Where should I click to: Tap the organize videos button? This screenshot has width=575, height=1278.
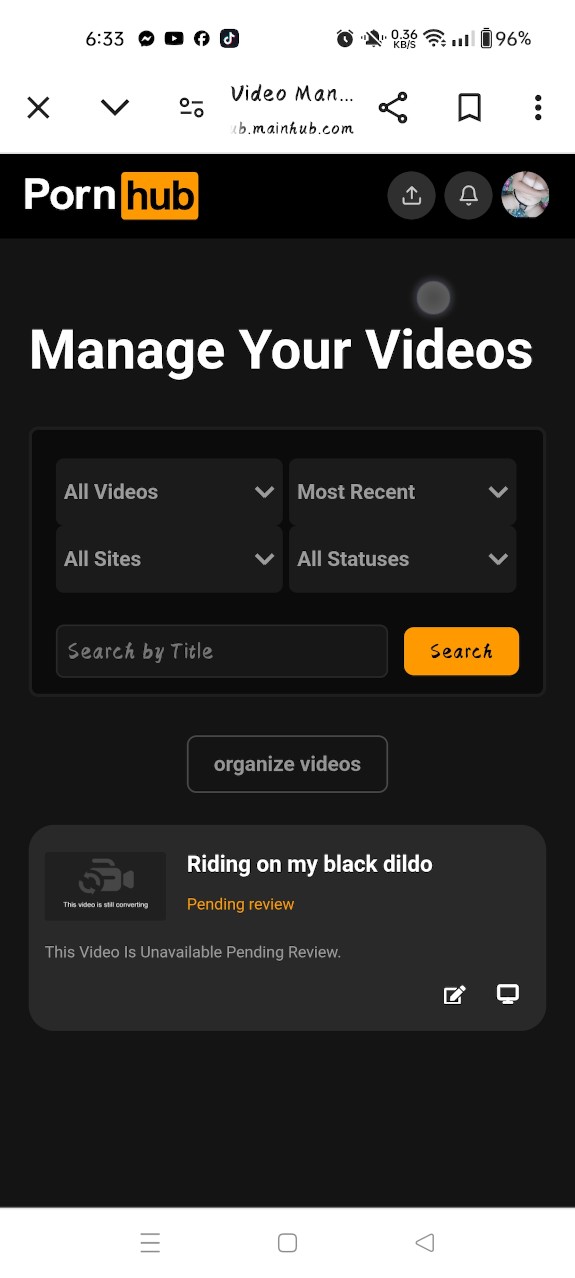[287, 764]
